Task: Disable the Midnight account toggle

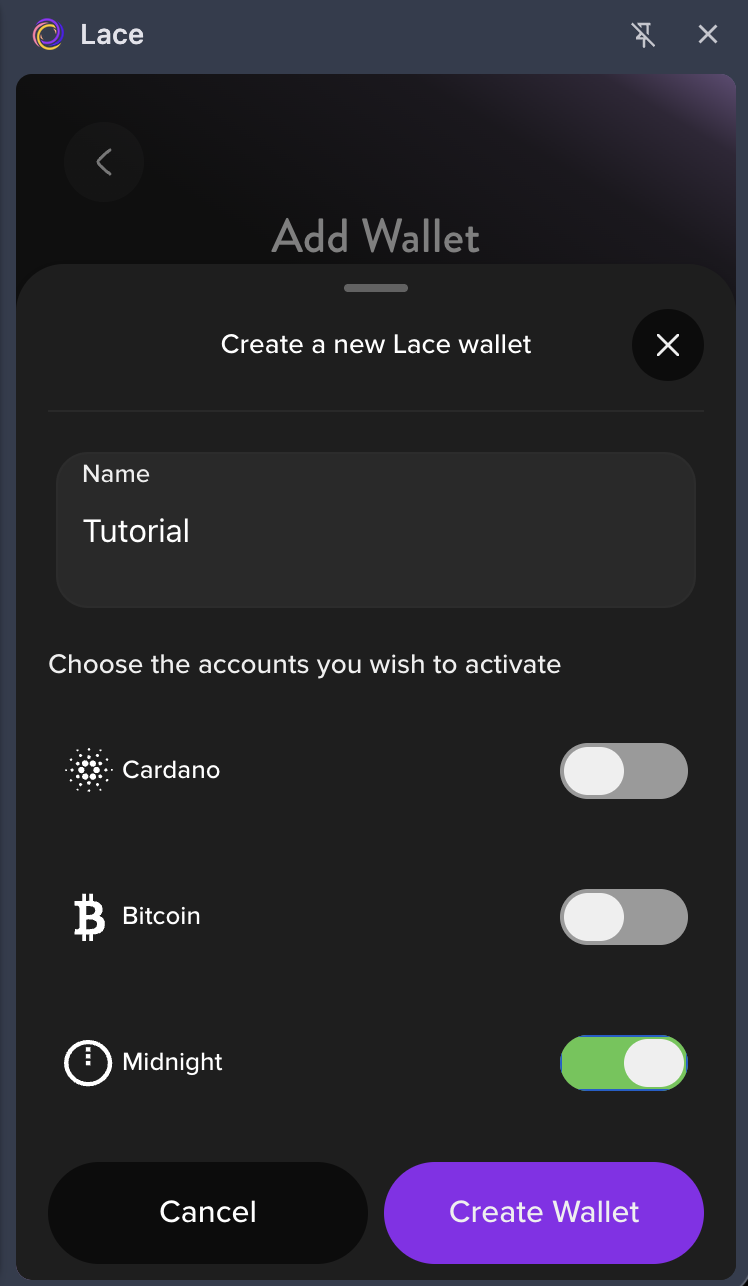Action: point(624,1063)
